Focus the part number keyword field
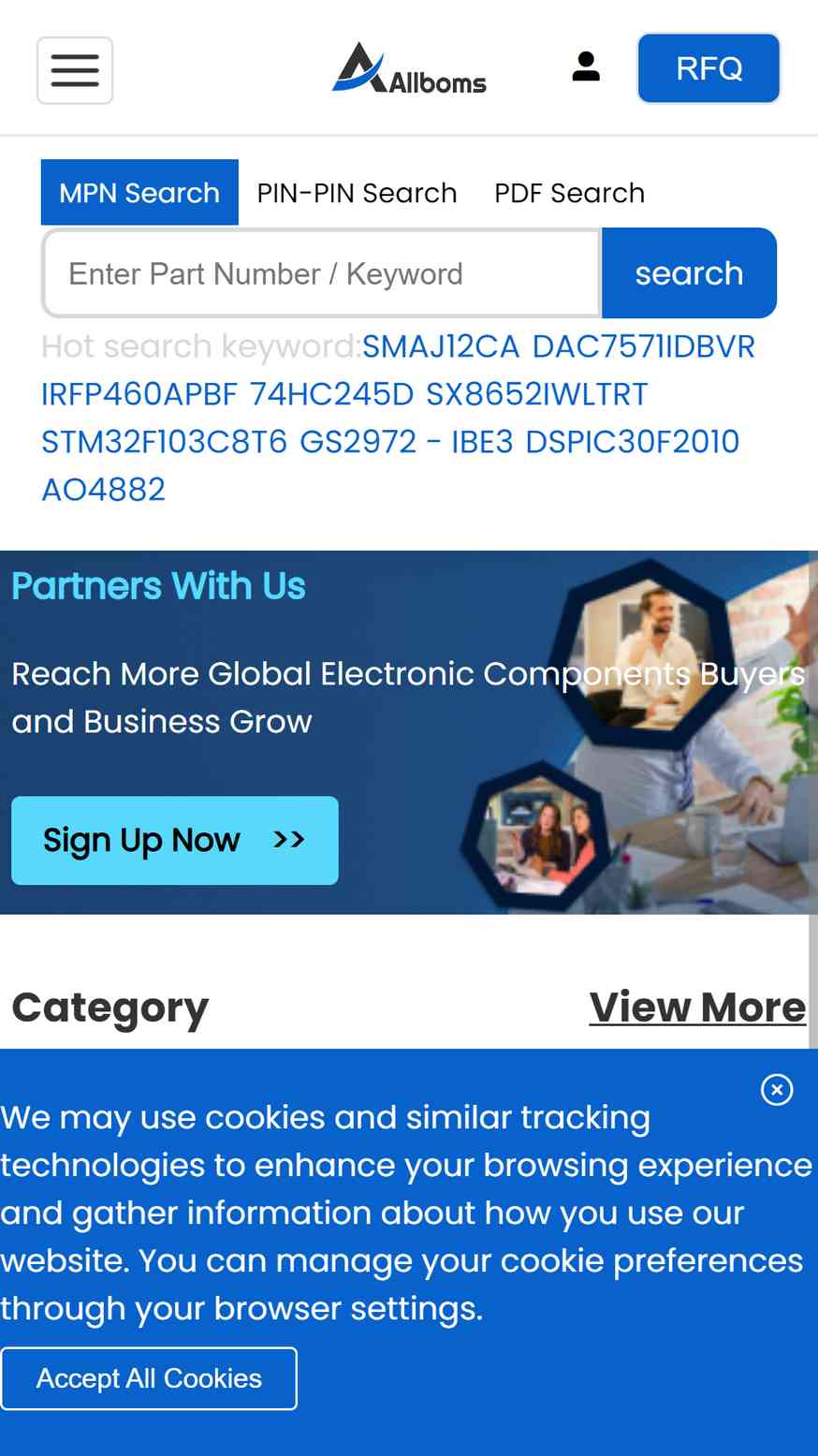This screenshot has height=1456, width=818. pyautogui.click(x=321, y=273)
